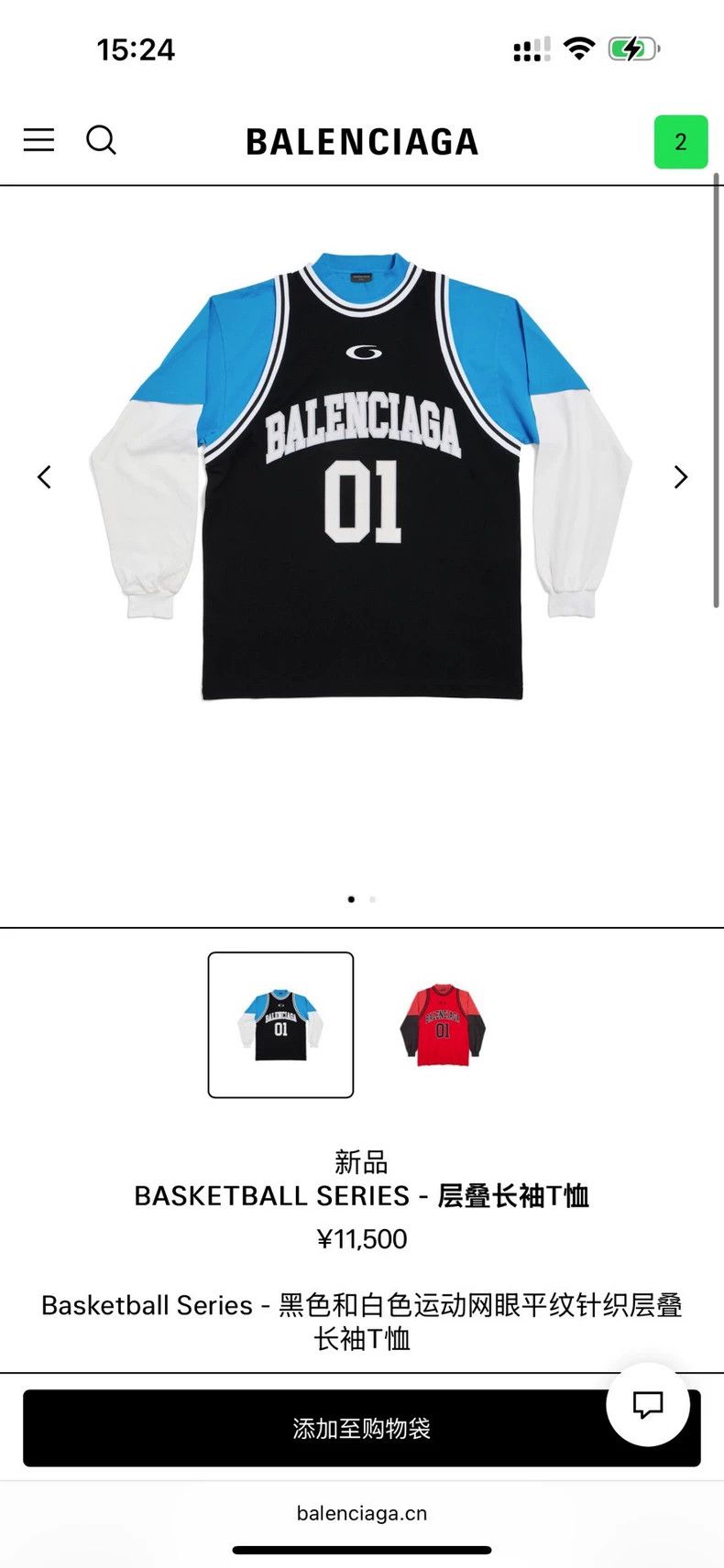
Task: Select the black and blue color thumbnail
Action: [280, 1025]
